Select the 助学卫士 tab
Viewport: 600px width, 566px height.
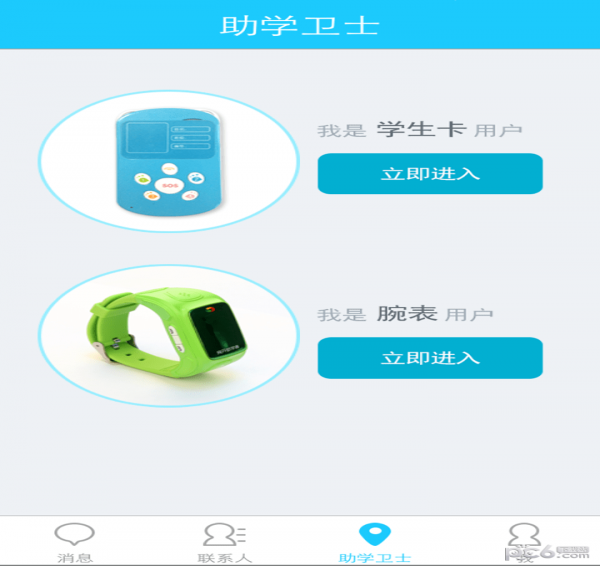tap(375, 541)
